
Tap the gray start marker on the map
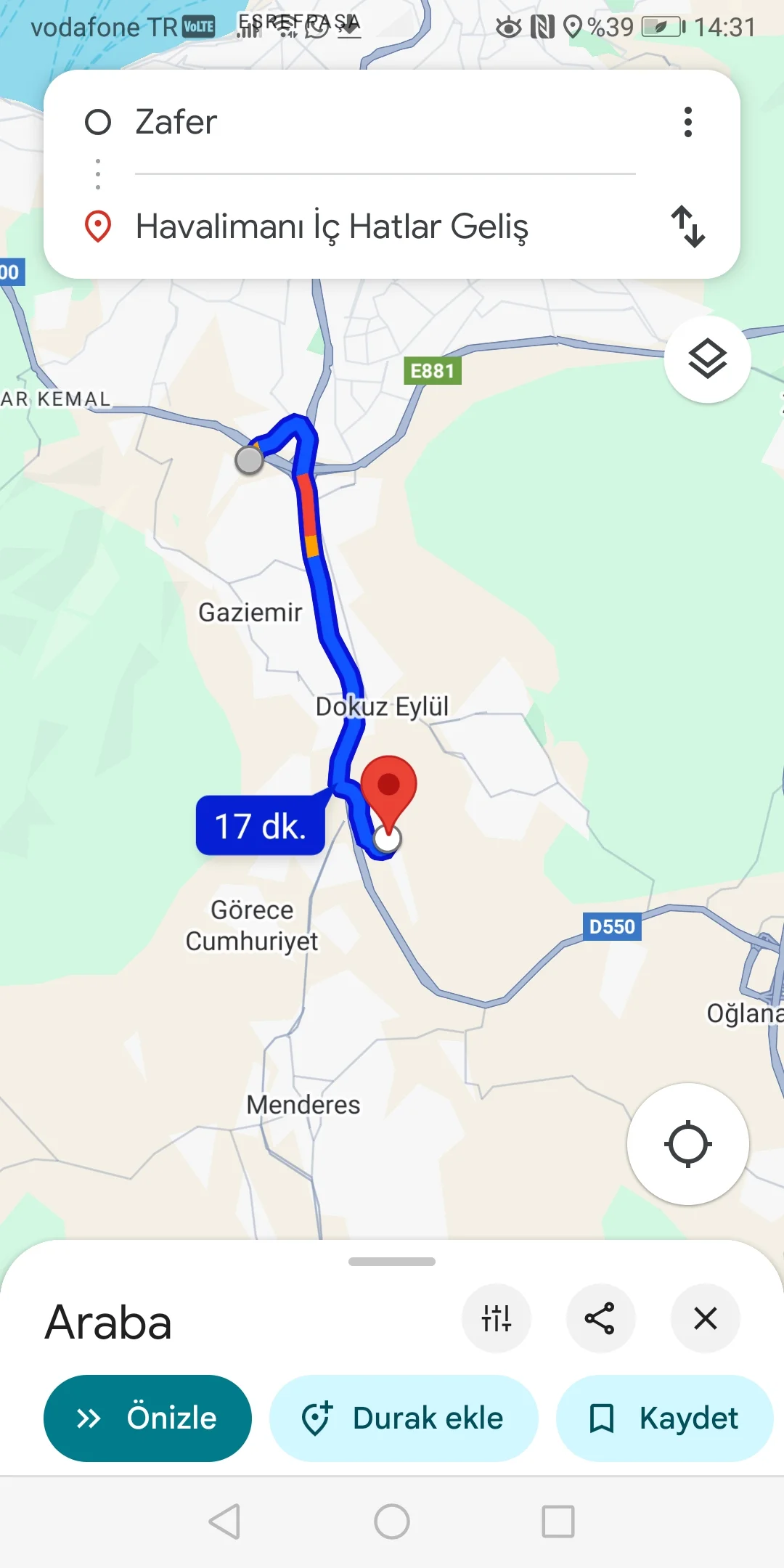[250, 460]
